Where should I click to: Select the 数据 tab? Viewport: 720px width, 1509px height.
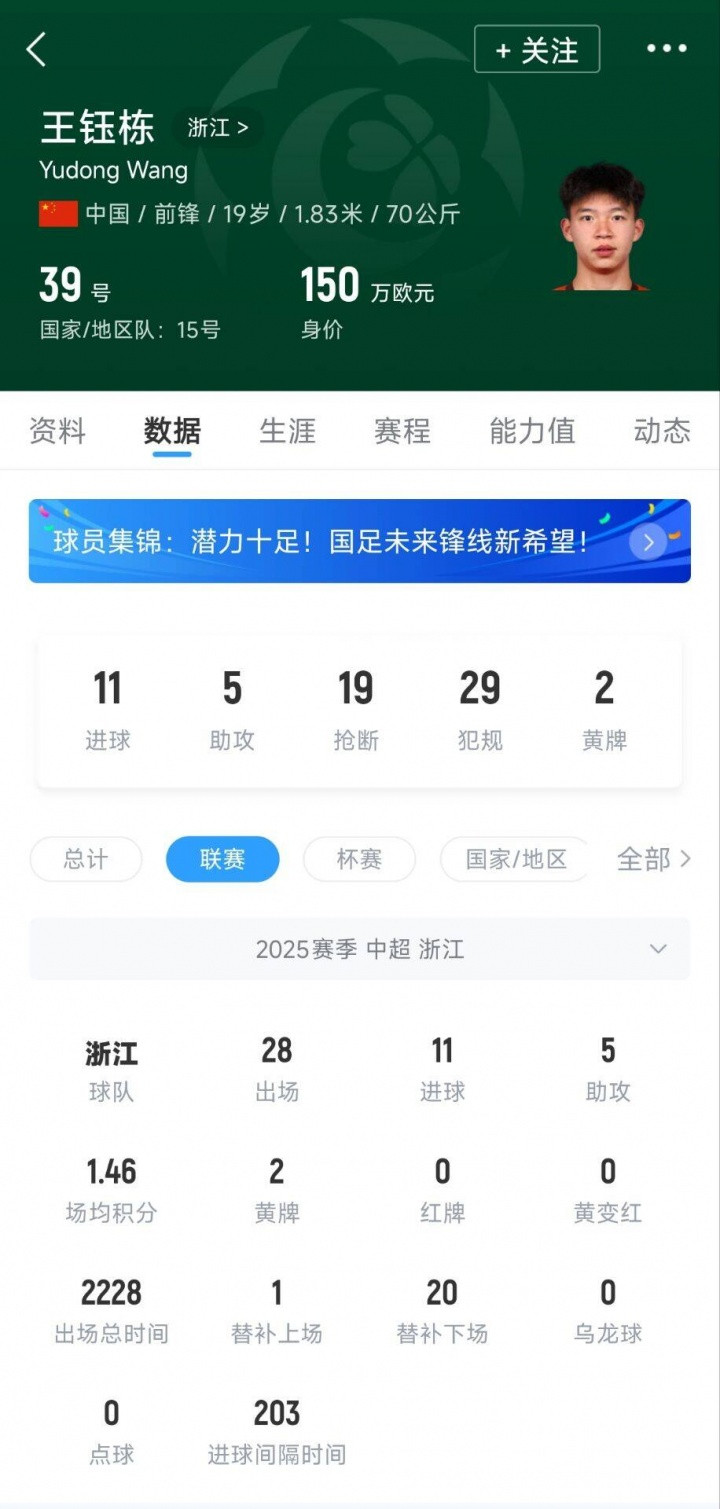point(172,431)
